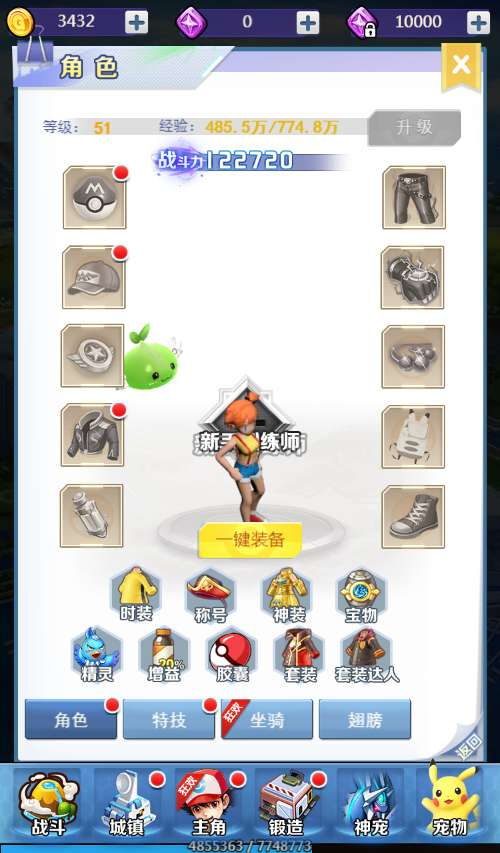
Task: Select the jacket equipment slot
Action: (92, 435)
